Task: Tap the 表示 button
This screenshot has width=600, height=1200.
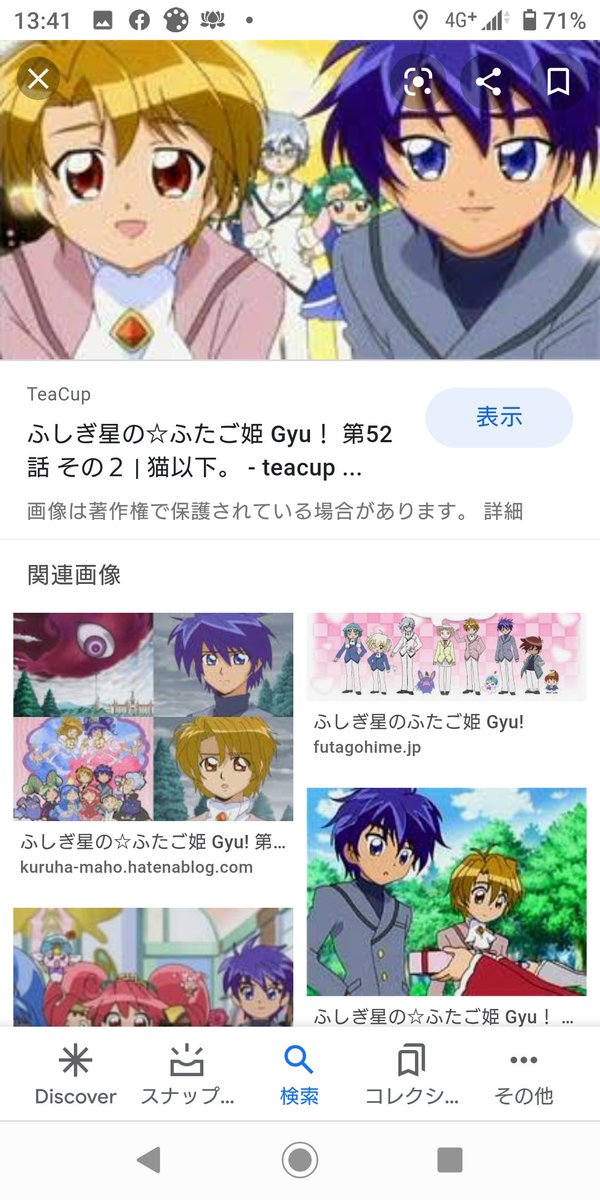Action: click(x=499, y=417)
